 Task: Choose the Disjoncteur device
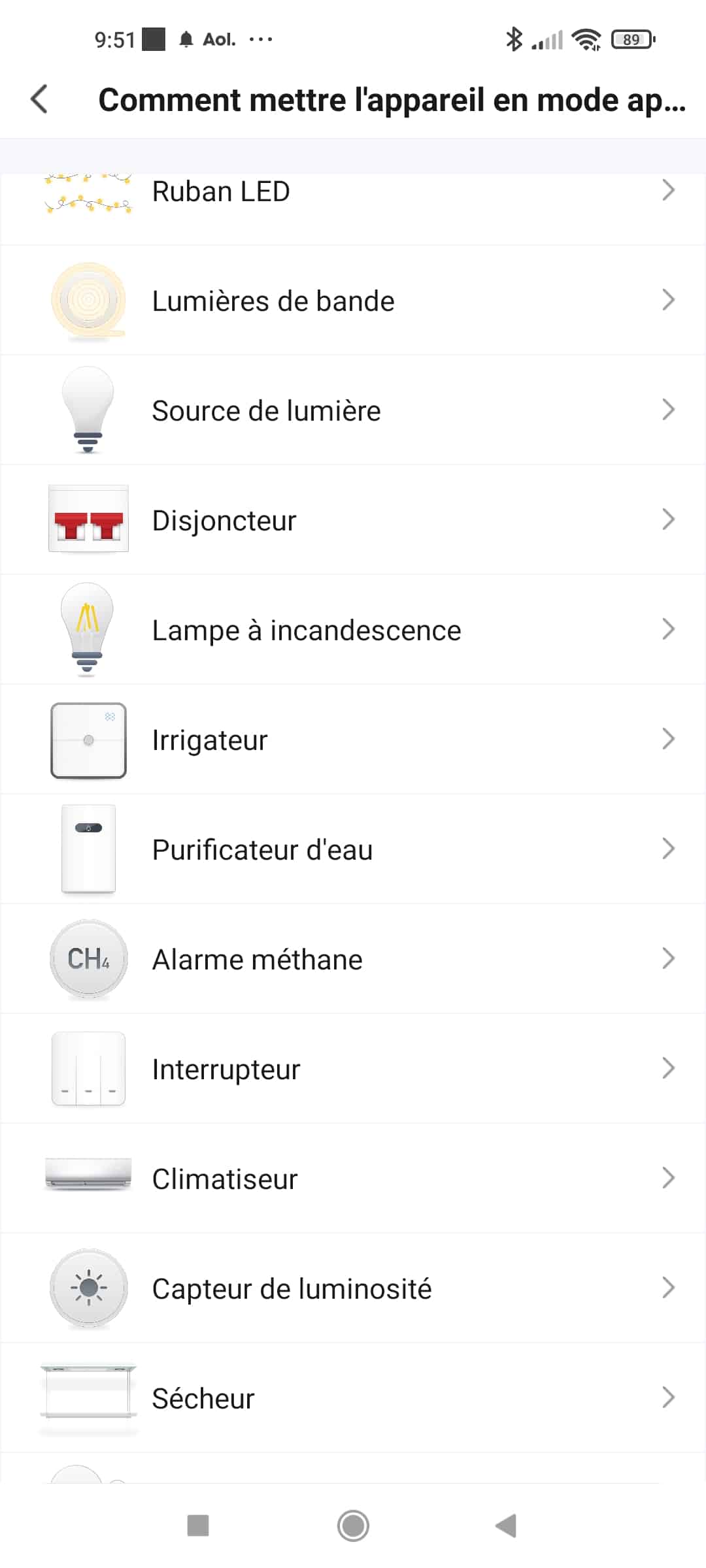pyautogui.click(x=353, y=520)
